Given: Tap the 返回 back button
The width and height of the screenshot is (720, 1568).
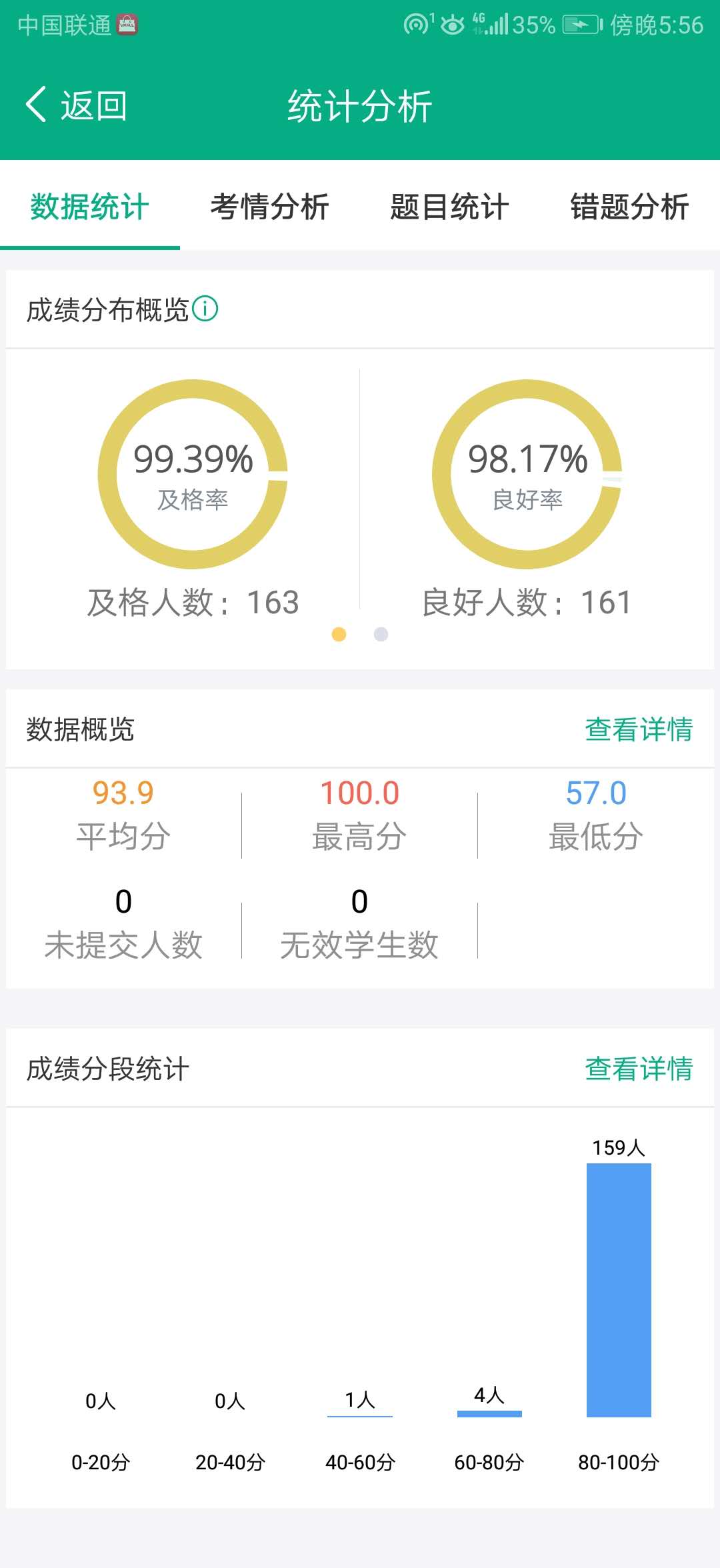Looking at the screenshot, I should pos(77,105).
